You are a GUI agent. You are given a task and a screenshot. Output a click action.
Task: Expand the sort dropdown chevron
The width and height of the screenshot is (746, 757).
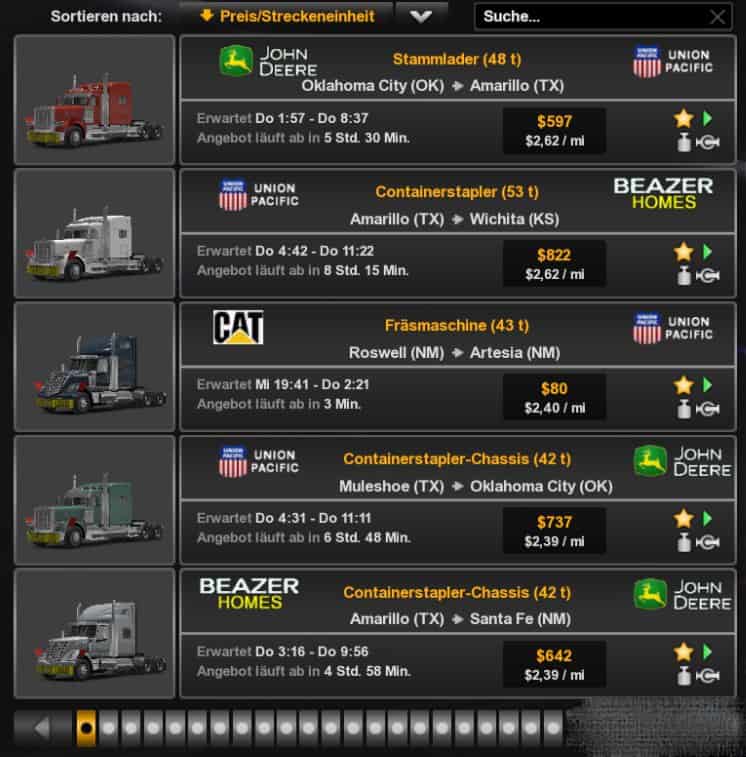point(421,16)
